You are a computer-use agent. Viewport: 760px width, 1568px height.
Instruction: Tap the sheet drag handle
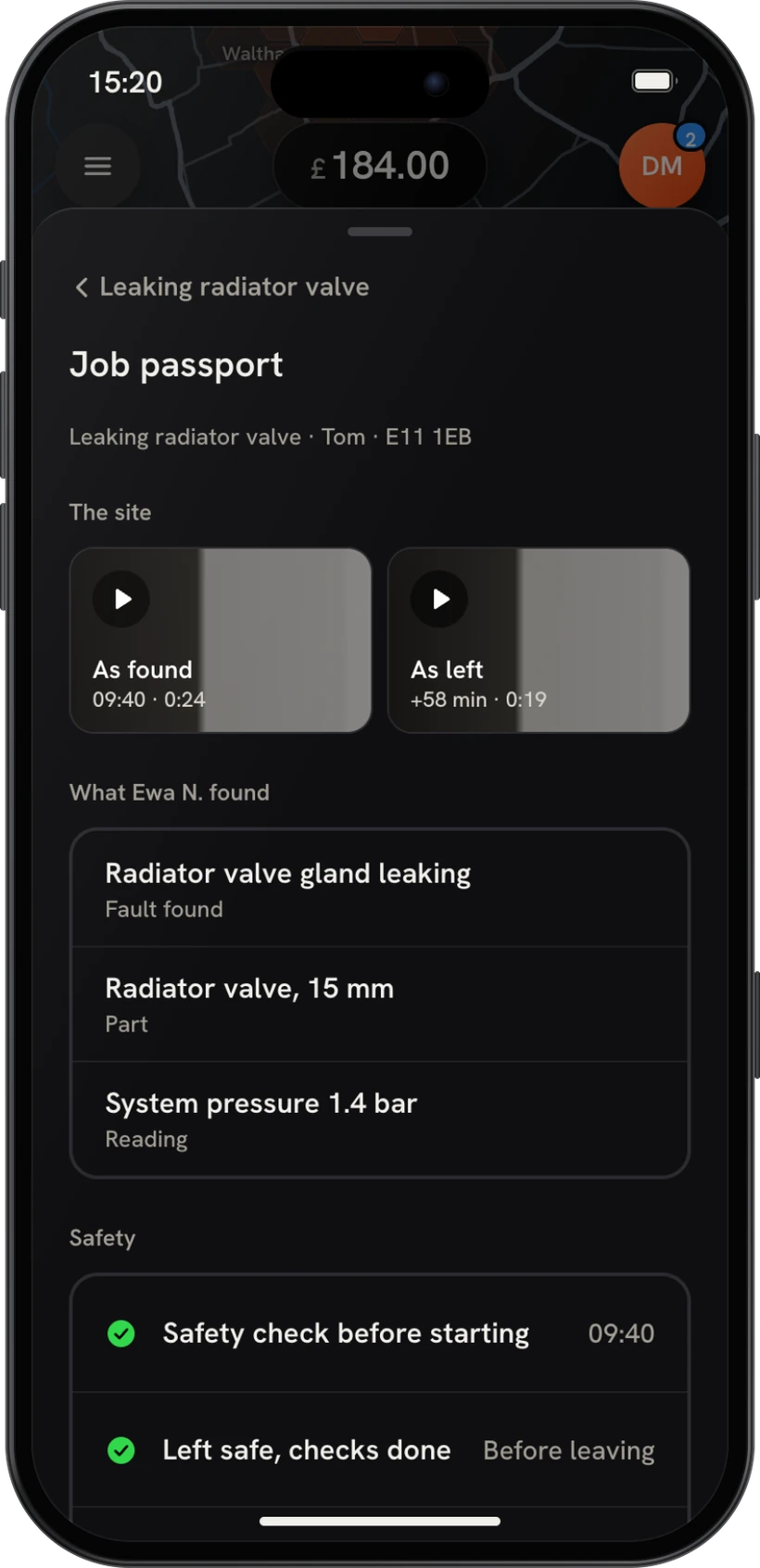[380, 232]
